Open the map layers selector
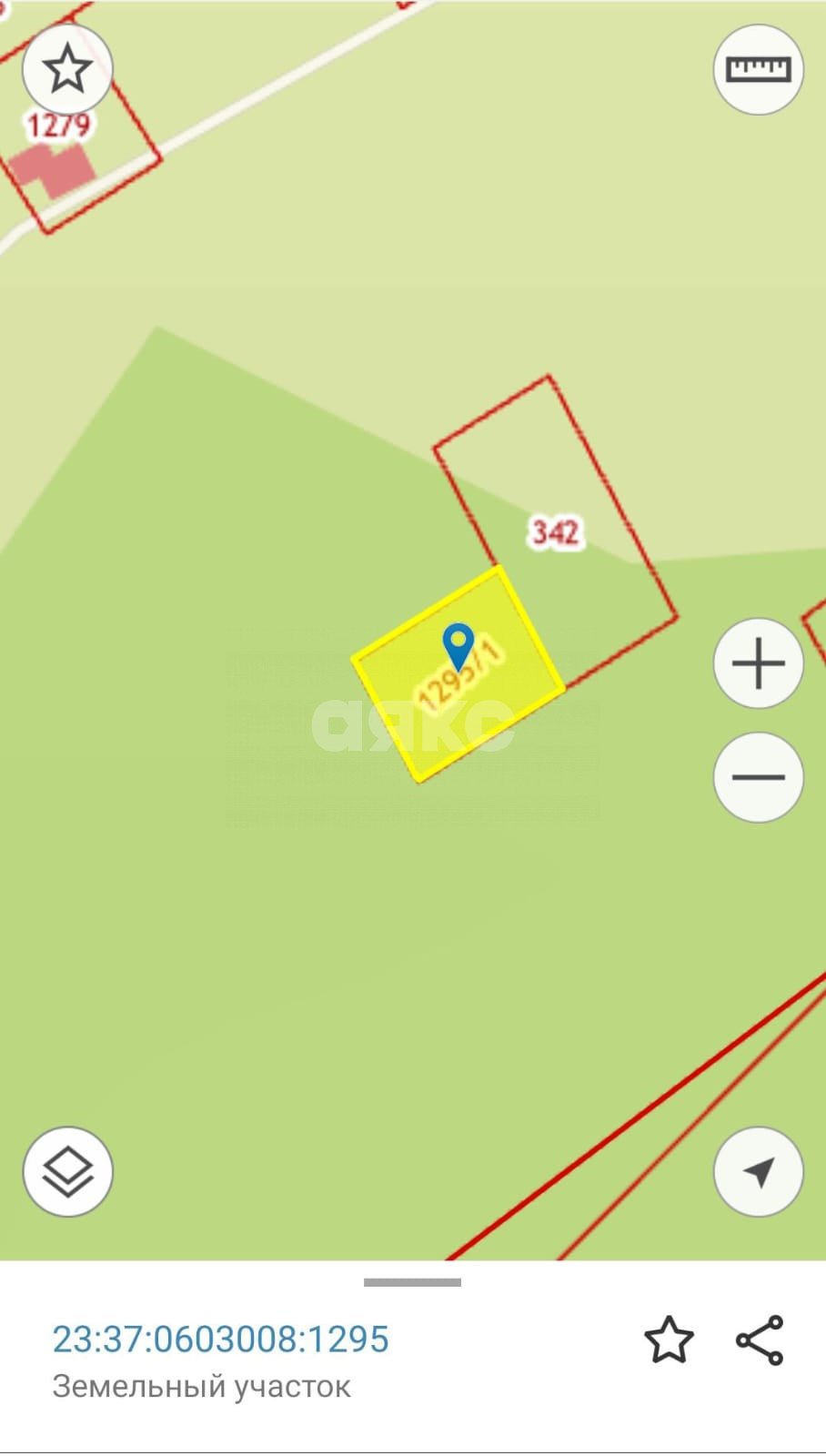 (68, 1171)
